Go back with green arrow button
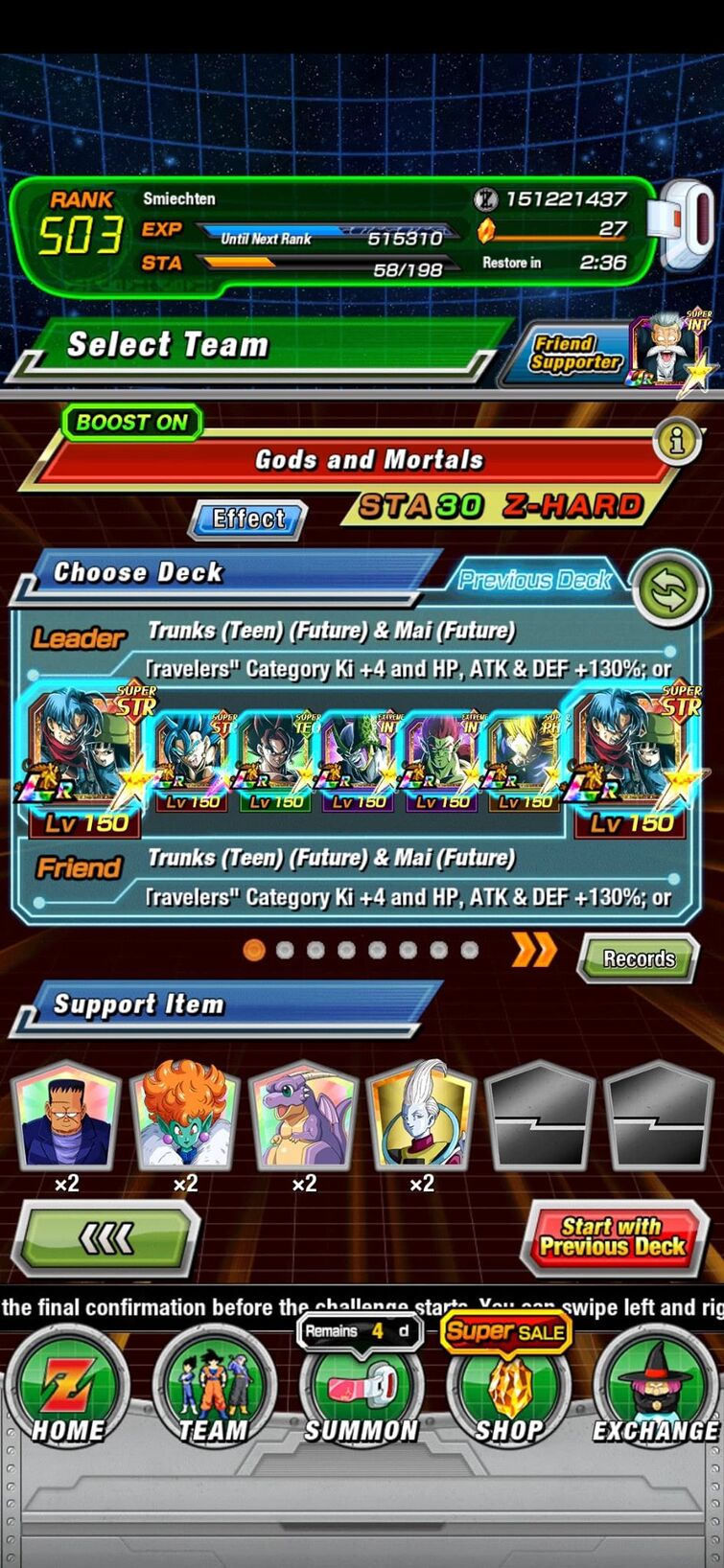 [105, 1238]
